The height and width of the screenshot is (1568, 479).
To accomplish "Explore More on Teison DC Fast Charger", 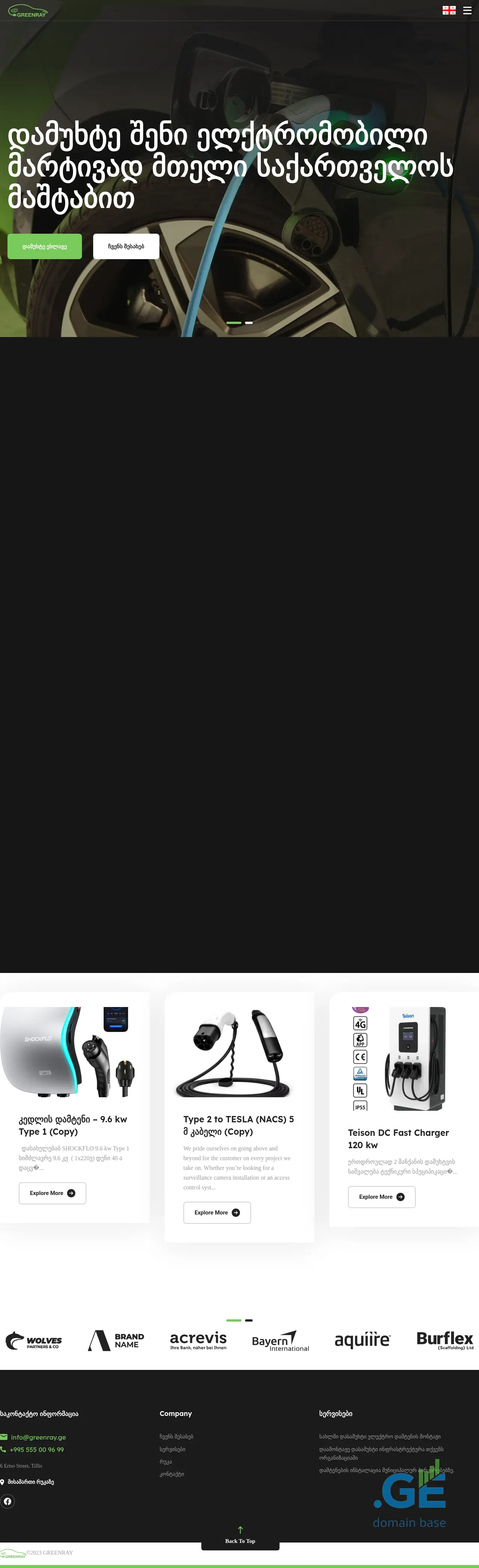I will [x=381, y=1197].
